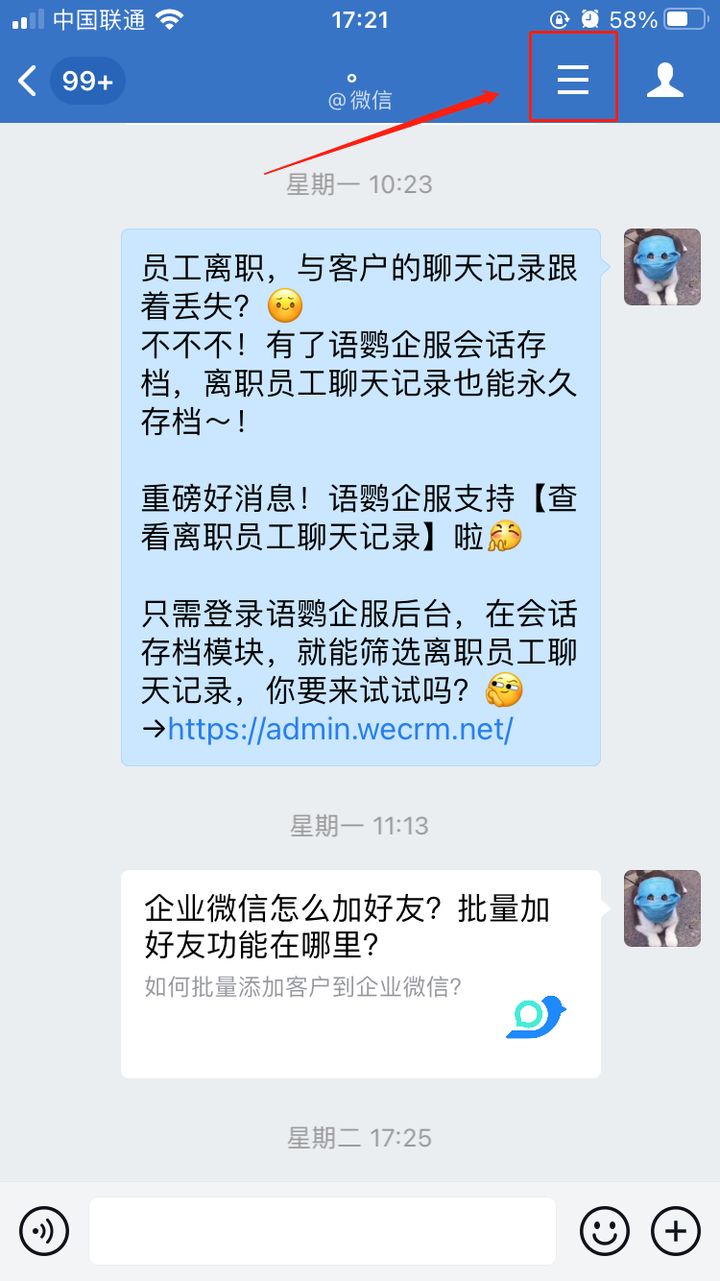Image resolution: width=720 pixels, height=1281 pixels.
Task: Switch to voice input mode
Action: coord(44,1231)
